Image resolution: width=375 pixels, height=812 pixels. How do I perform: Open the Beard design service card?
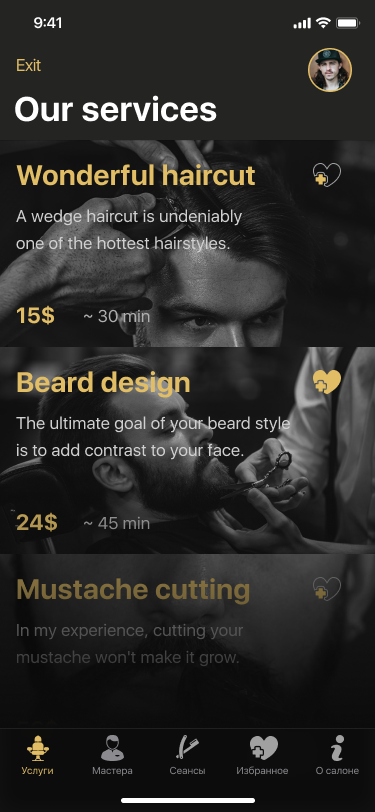point(188,451)
